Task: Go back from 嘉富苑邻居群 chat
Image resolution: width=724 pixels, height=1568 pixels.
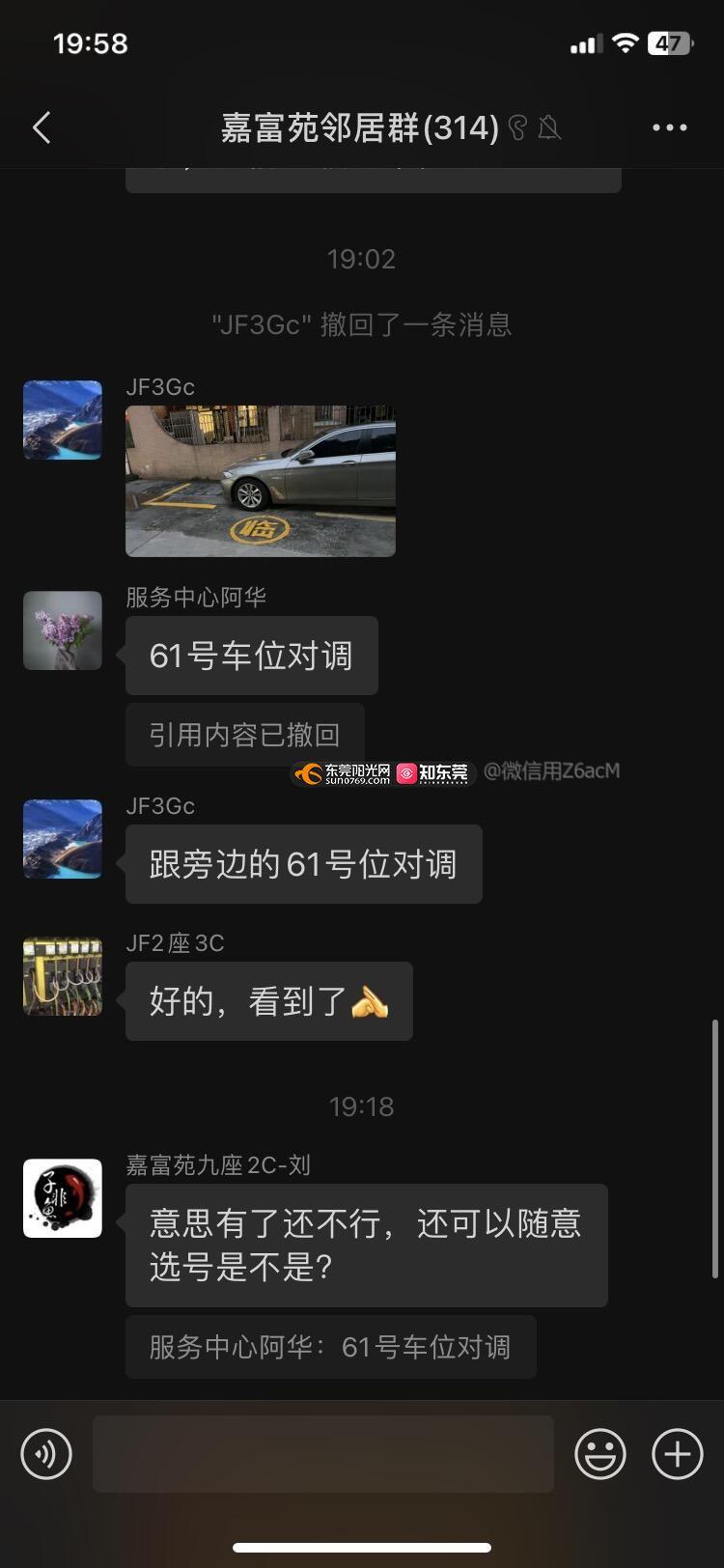Action: point(42,127)
